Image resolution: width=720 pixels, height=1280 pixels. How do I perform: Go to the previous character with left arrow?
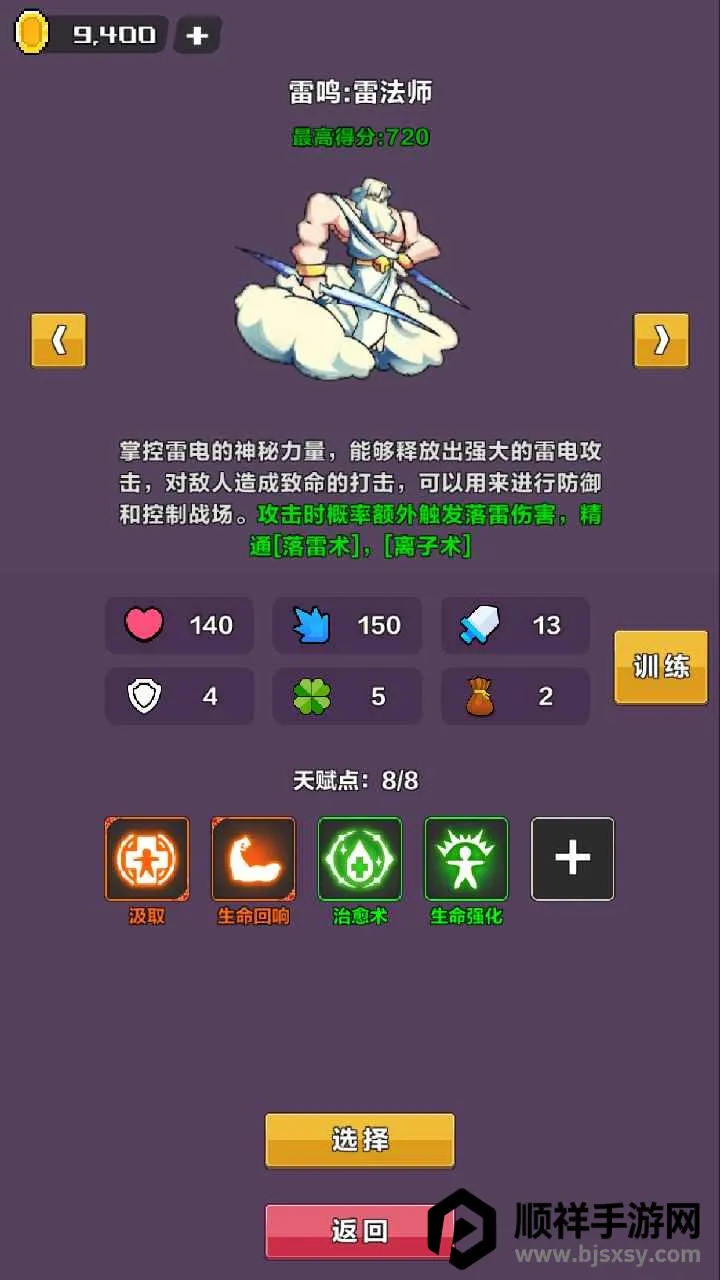[x=58, y=340]
